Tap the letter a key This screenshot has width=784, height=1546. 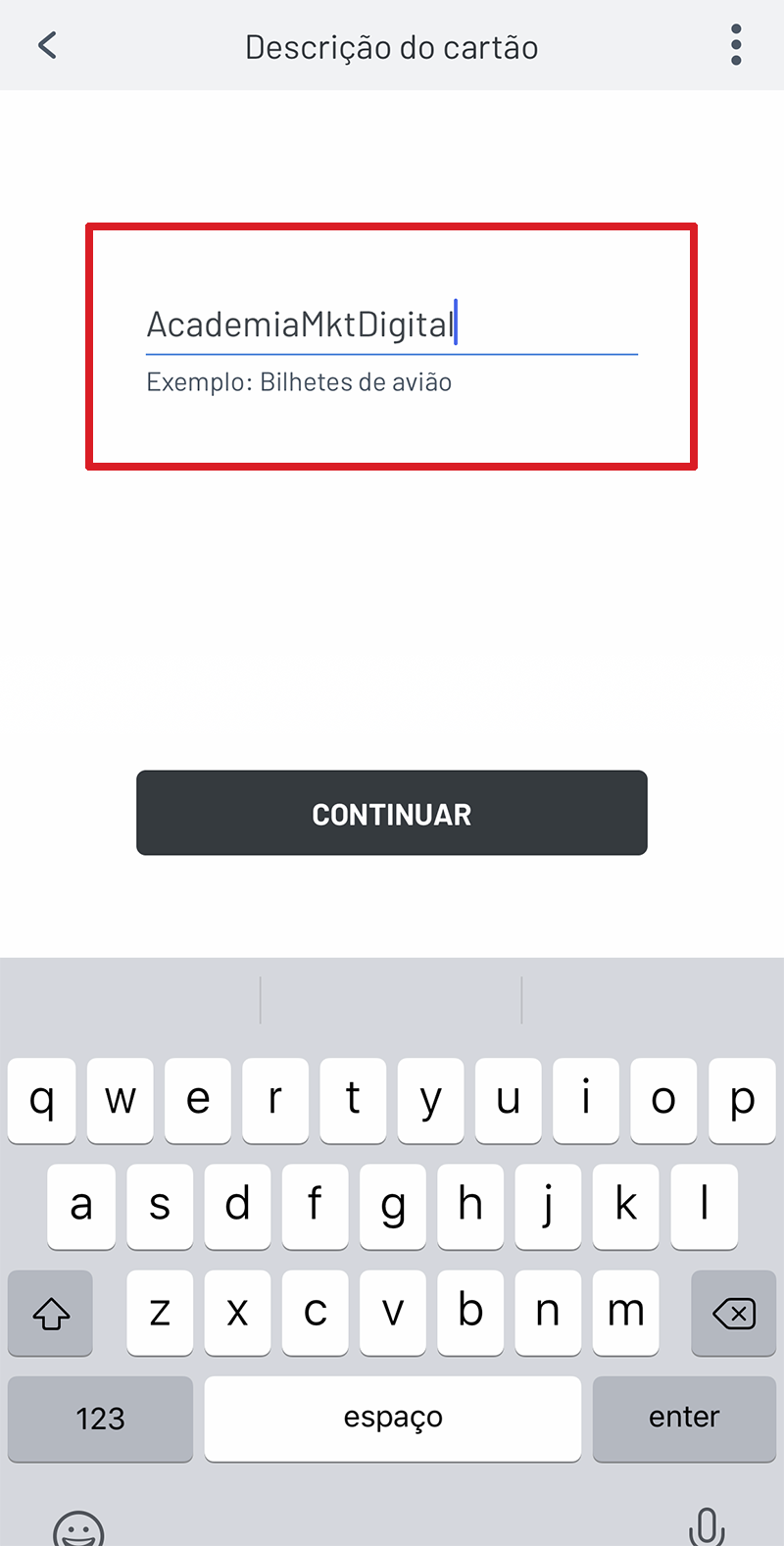(80, 1207)
